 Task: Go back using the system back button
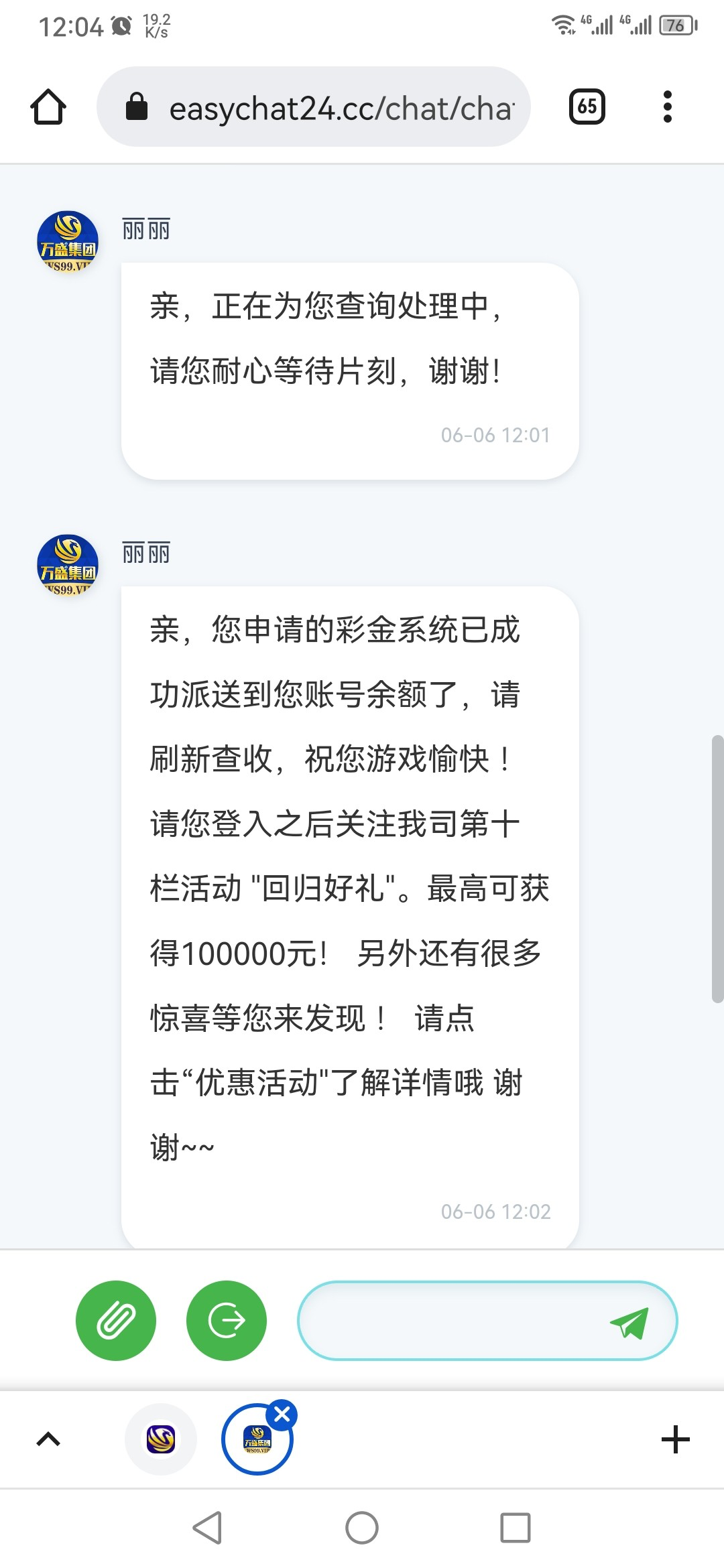point(207,1528)
